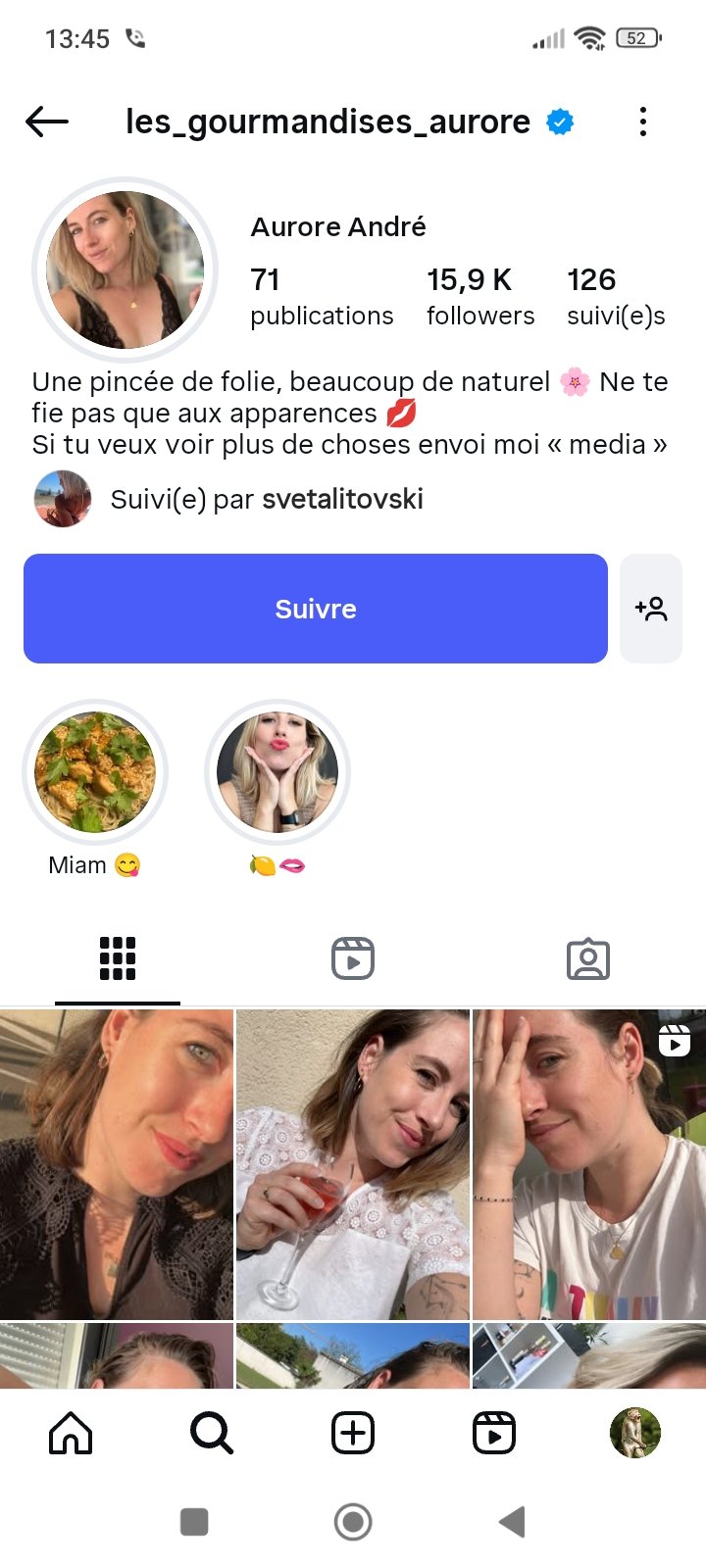706x1568 pixels.
Task: Go to the Home feed
Action: point(71,1434)
